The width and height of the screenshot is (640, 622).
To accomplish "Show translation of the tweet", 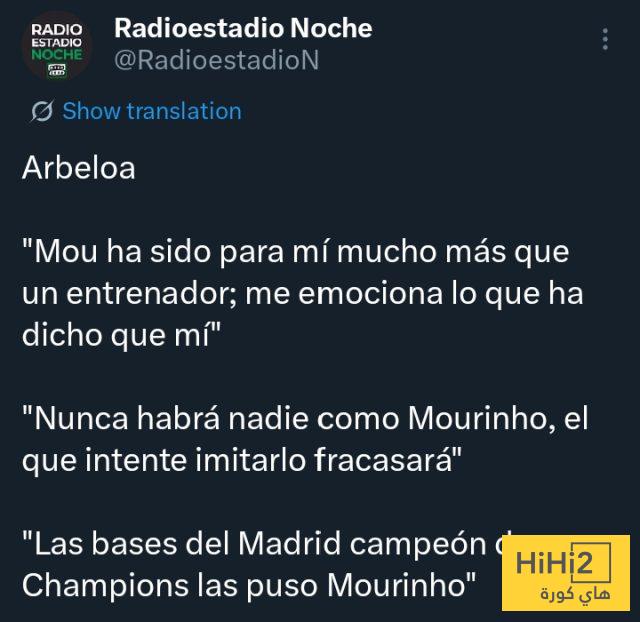I will coord(151,111).
